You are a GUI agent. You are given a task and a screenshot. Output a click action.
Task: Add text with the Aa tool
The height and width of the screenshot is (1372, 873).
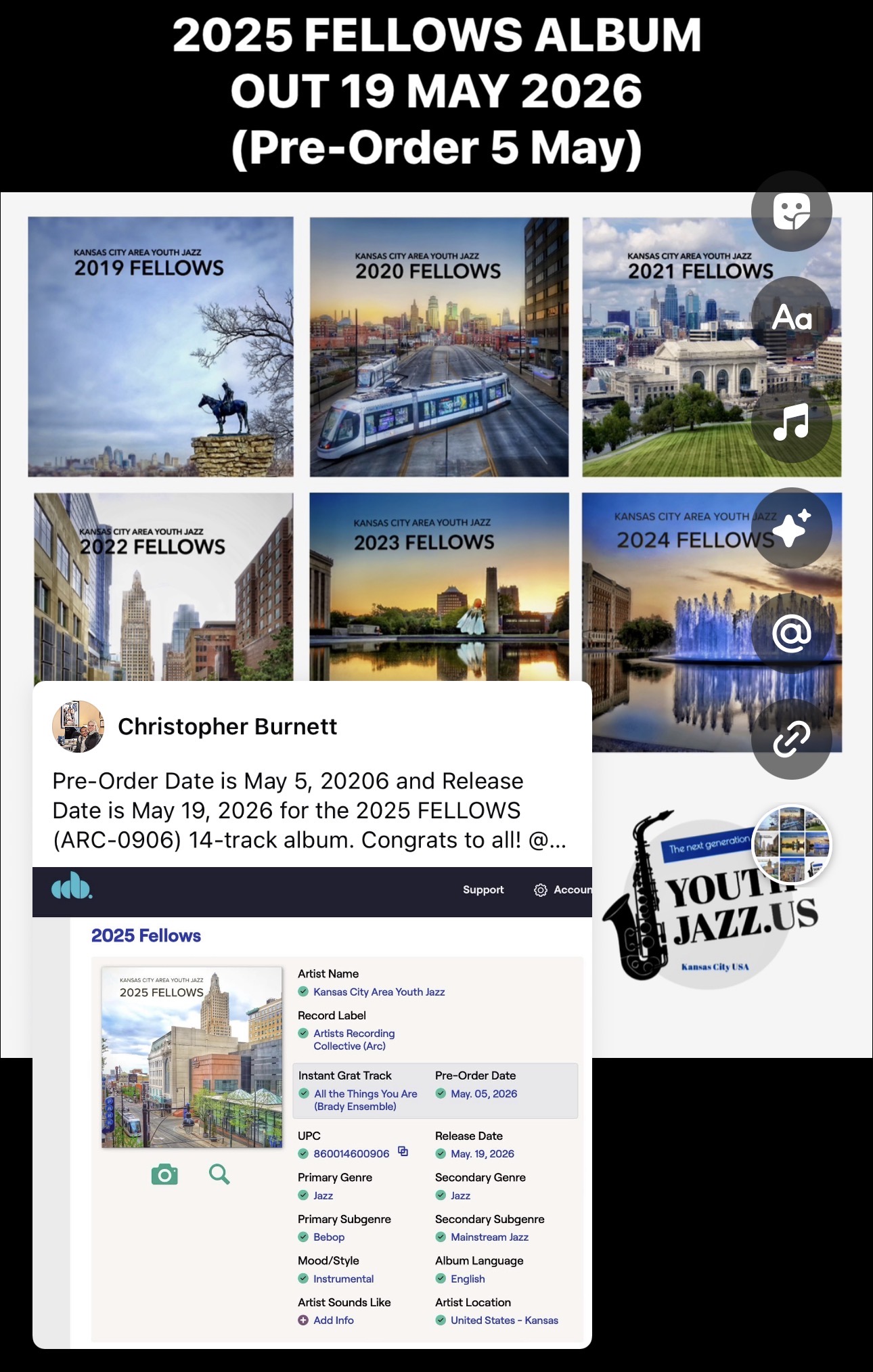point(791,317)
